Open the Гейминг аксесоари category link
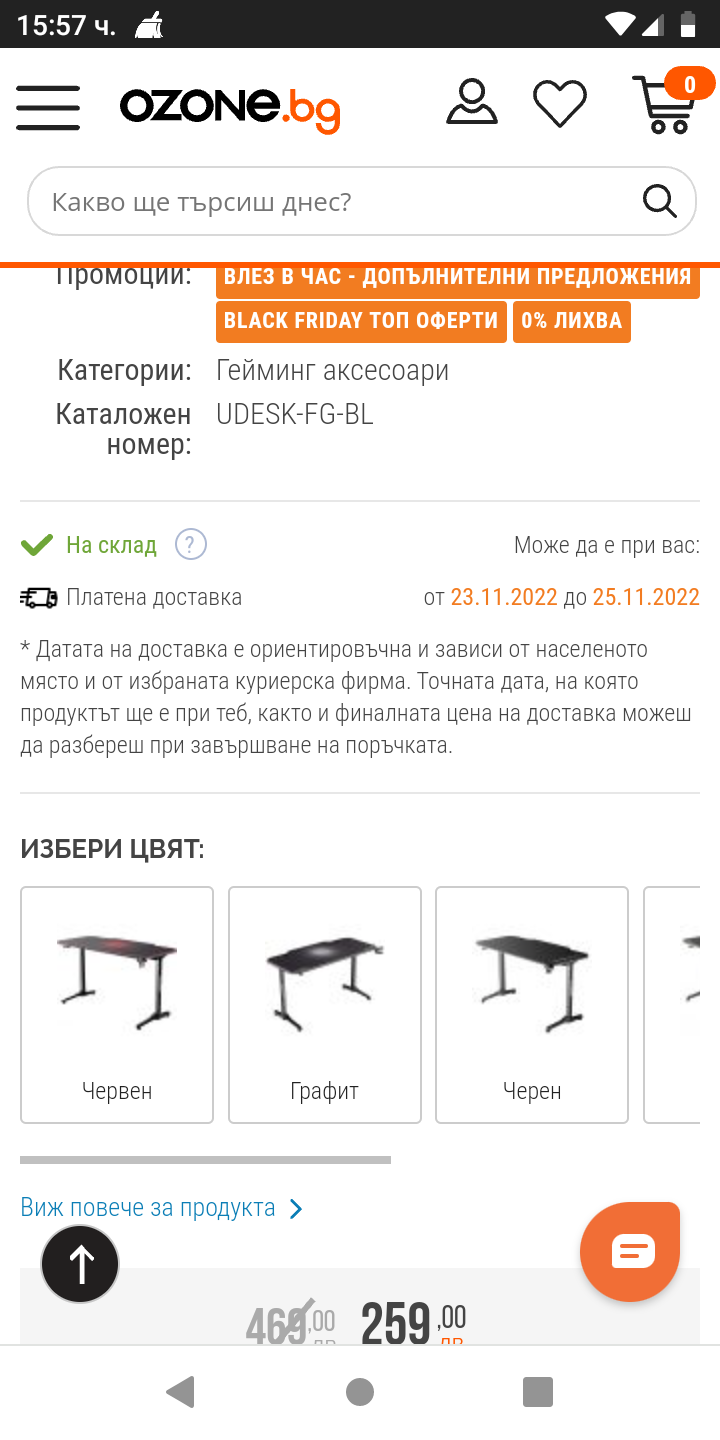Image resolution: width=720 pixels, height=1440 pixels. tap(332, 371)
